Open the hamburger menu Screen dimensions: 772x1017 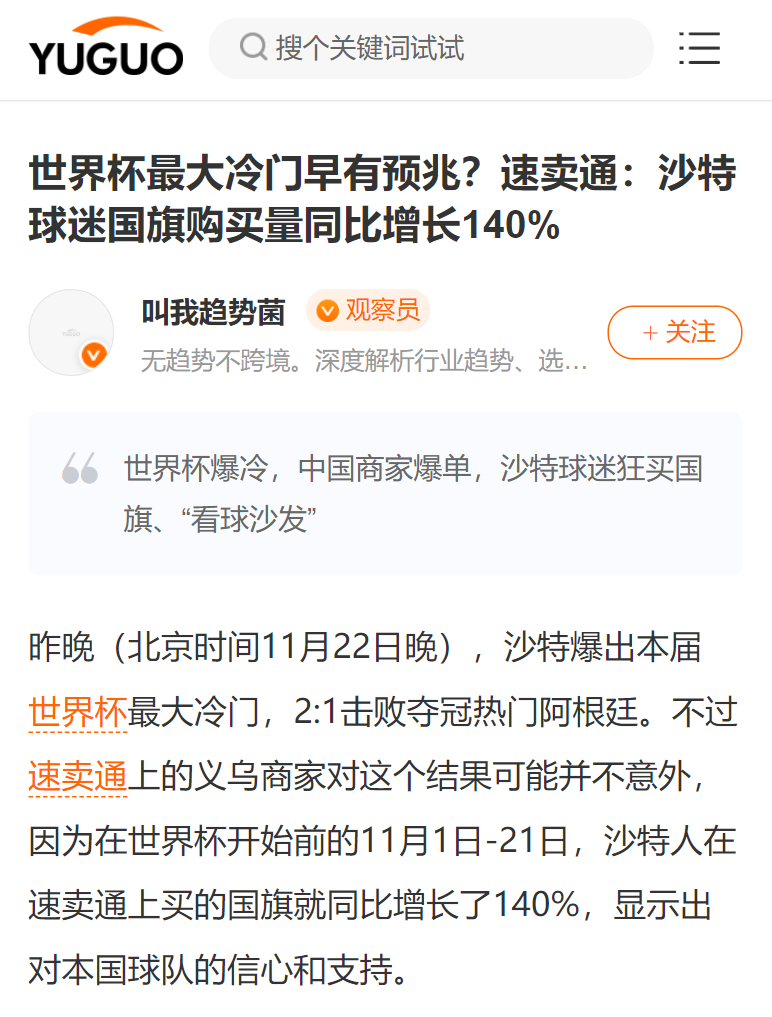699,48
